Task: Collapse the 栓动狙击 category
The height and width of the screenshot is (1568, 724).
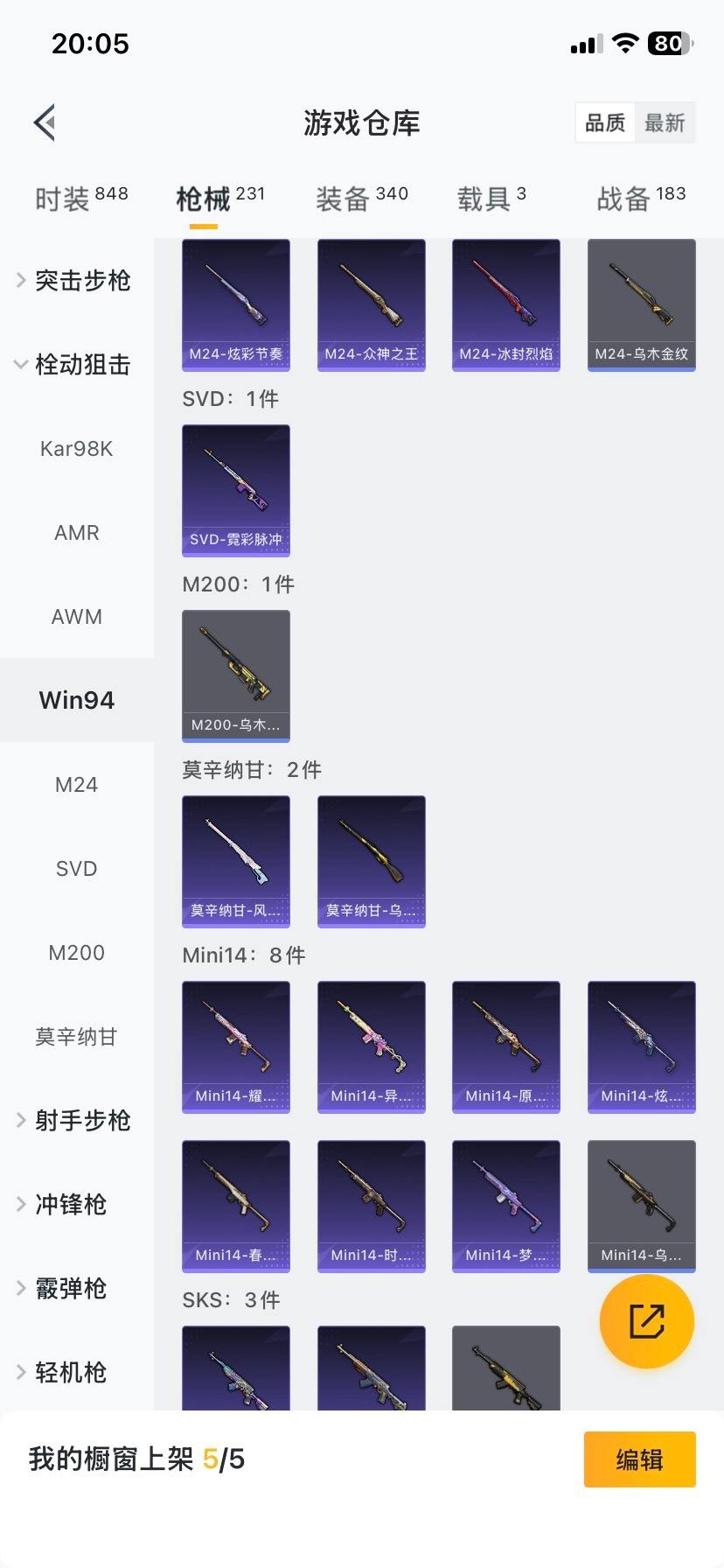Action: point(74,364)
